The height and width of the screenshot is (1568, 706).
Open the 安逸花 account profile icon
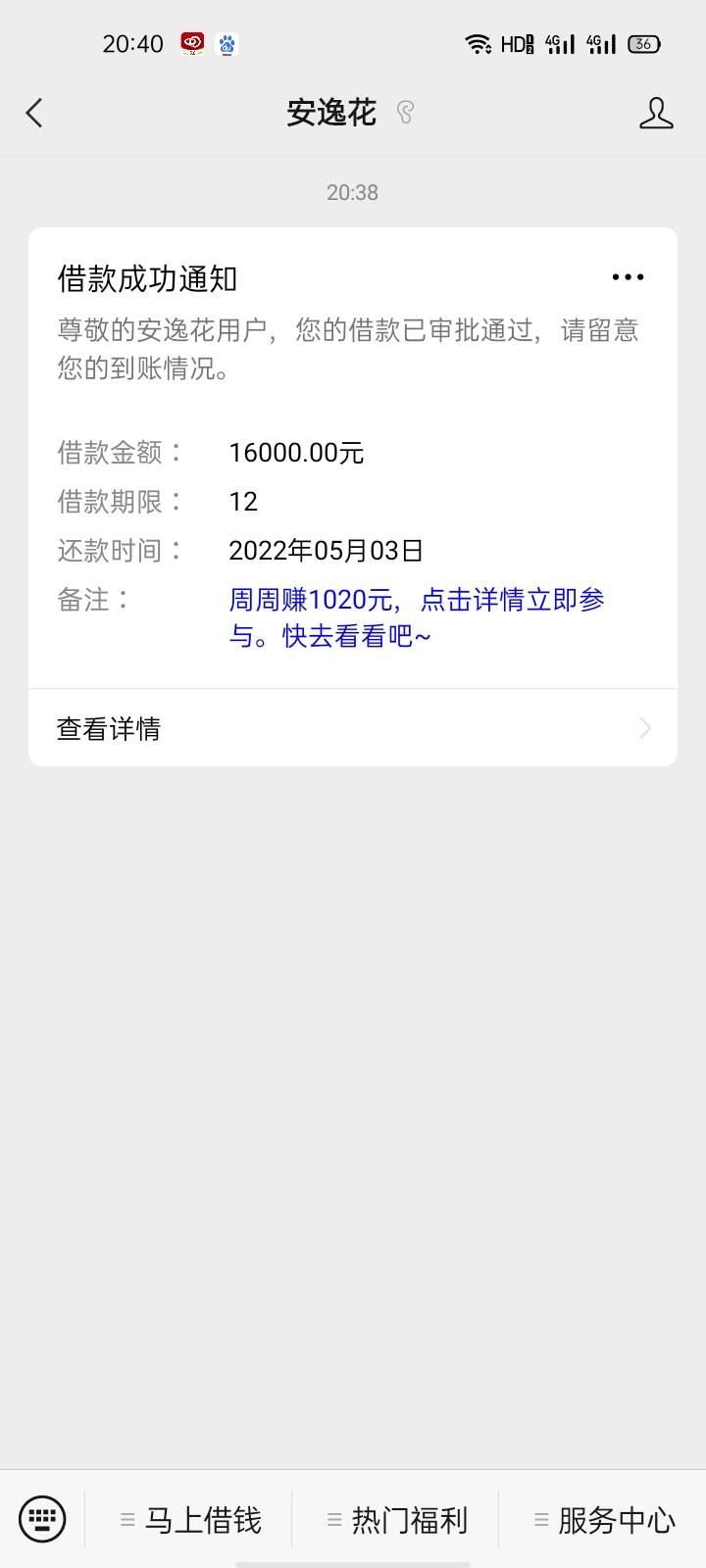(656, 113)
